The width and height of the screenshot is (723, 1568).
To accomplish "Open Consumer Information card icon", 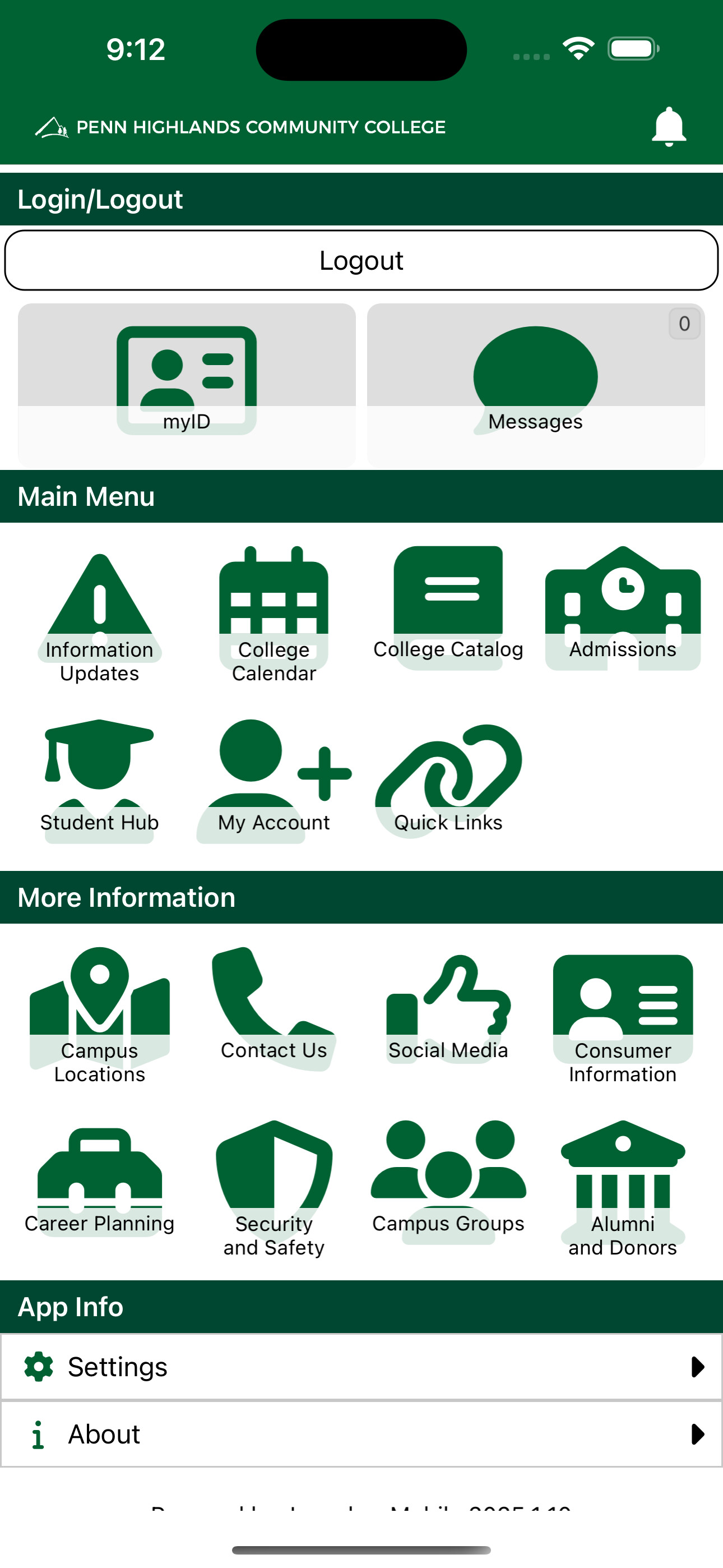I will [x=622, y=998].
